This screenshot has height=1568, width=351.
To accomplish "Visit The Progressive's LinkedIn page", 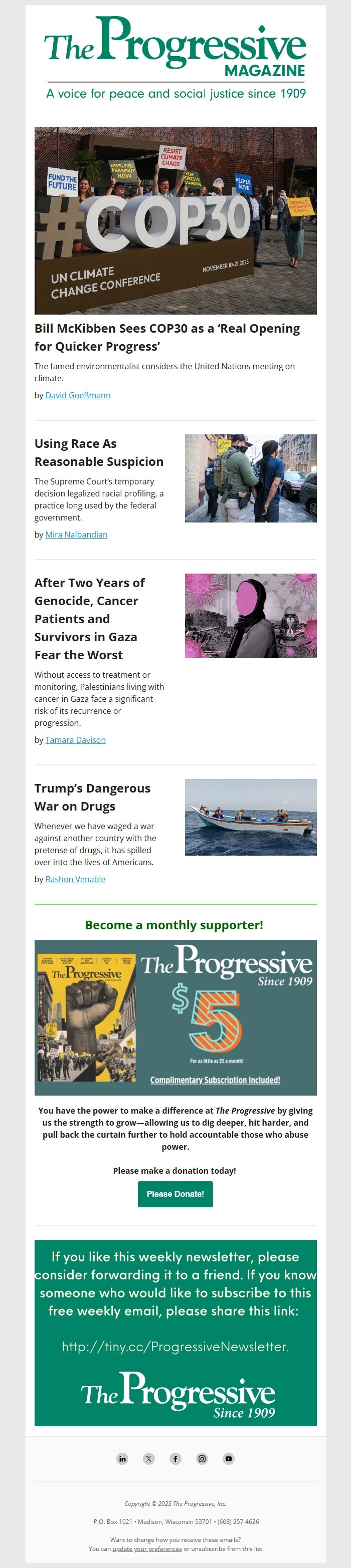I will (122, 1458).
